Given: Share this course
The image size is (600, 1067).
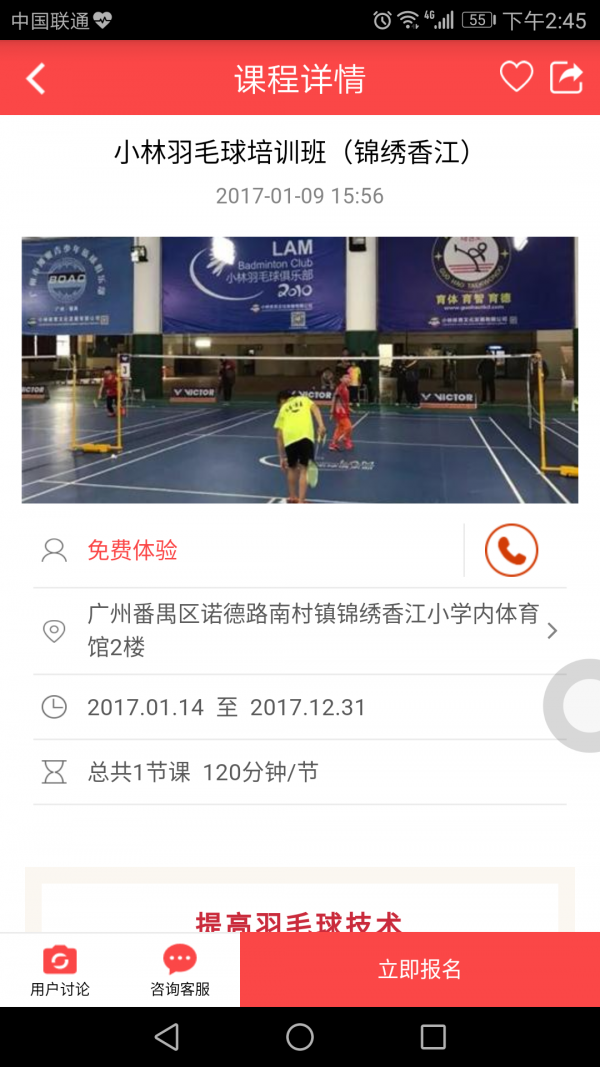Looking at the screenshot, I should tap(566, 77).
